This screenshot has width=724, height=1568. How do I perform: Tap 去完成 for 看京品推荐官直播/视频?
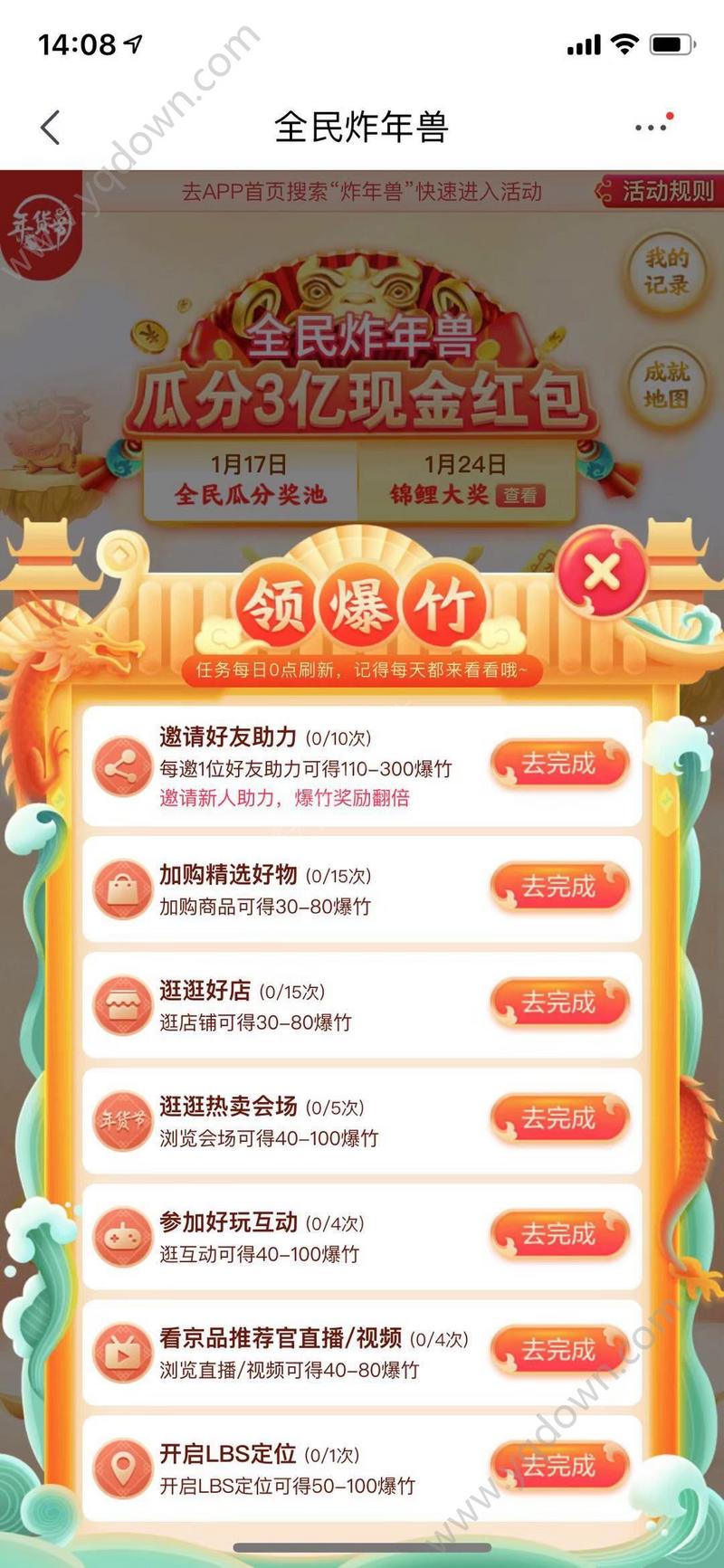(558, 1350)
